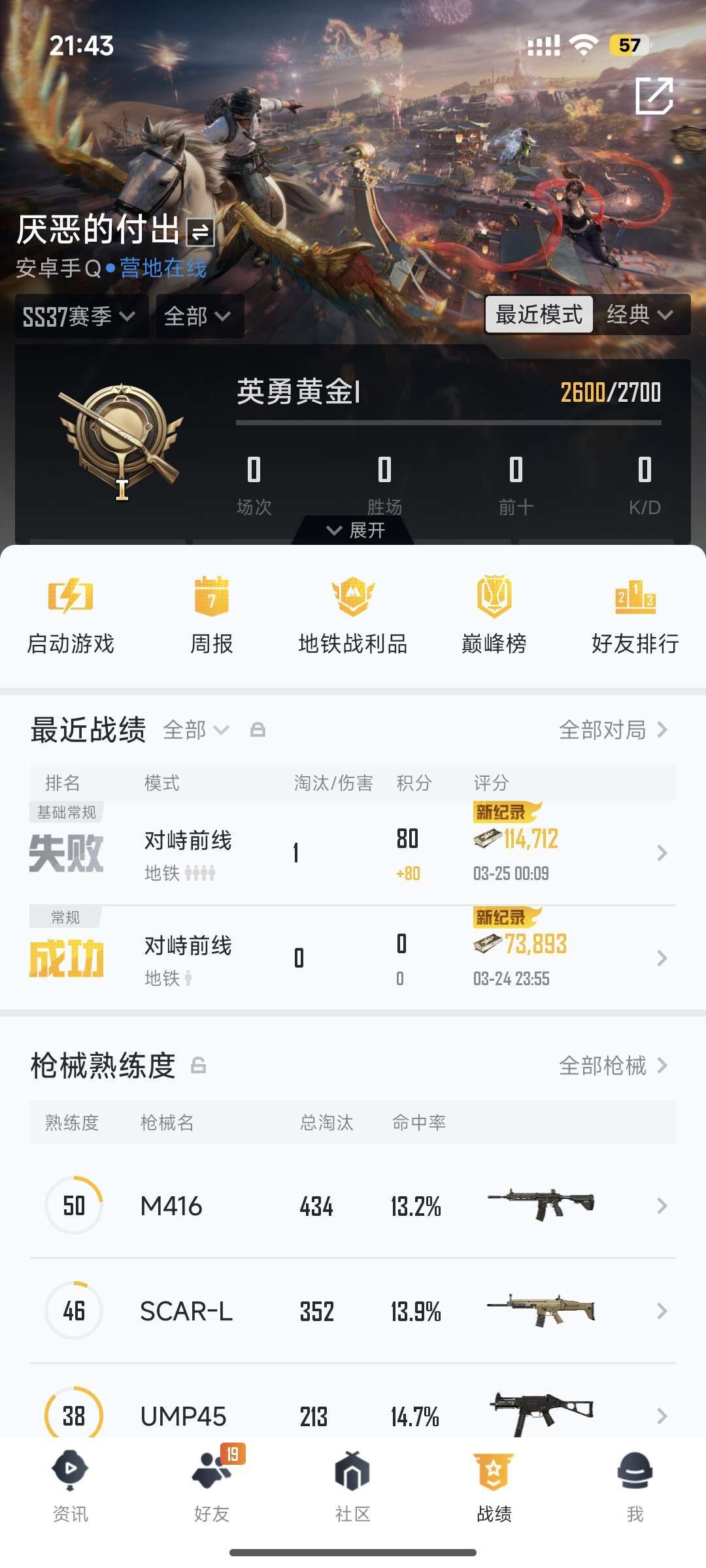Switch to the 好友 tab

pos(212,1484)
